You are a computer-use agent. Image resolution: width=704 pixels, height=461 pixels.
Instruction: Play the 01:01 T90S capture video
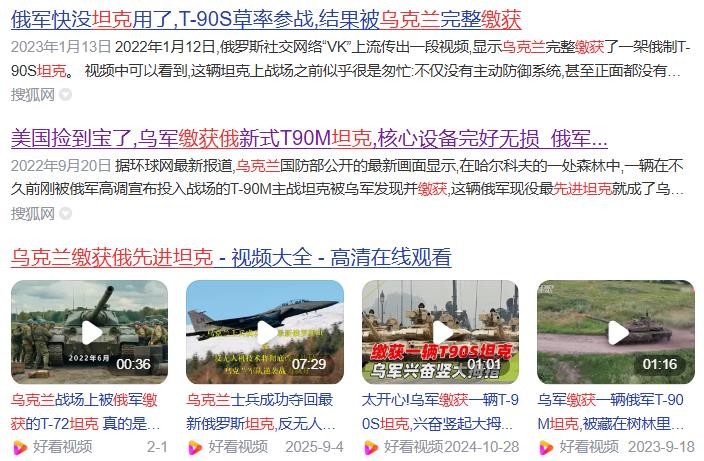pos(440,333)
